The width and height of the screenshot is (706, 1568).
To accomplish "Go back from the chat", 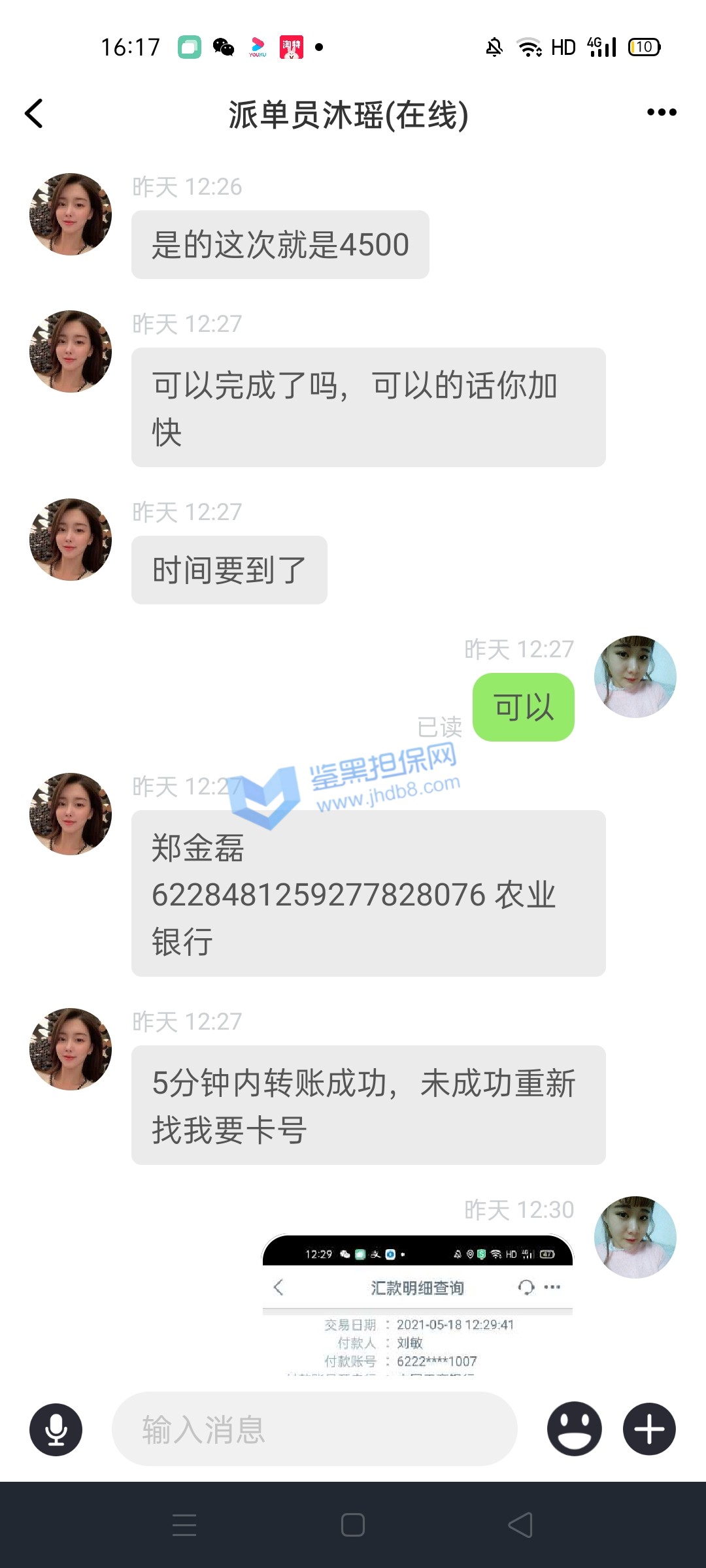I will pyautogui.click(x=34, y=114).
